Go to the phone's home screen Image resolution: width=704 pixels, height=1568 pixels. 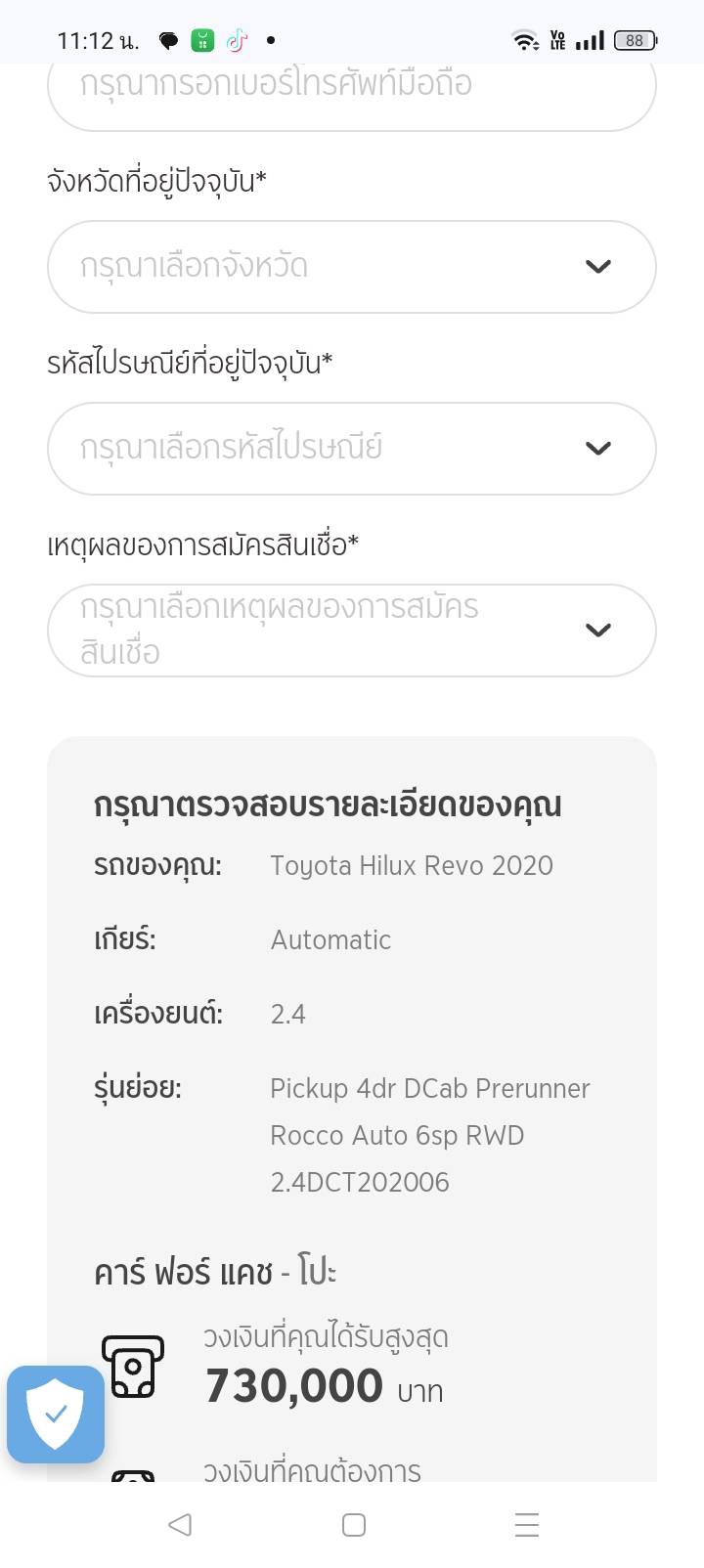(x=353, y=1525)
